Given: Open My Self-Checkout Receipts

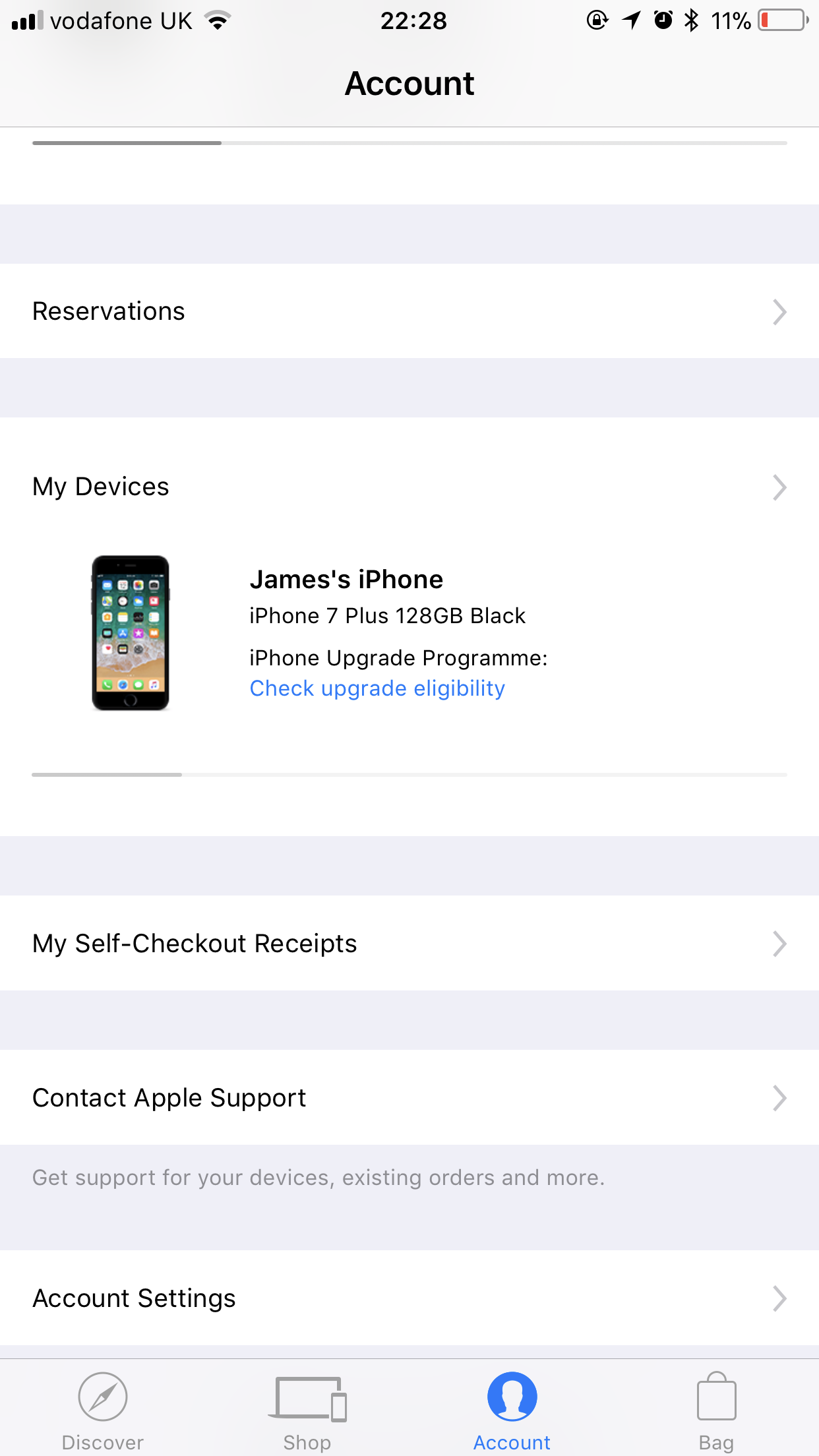Looking at the screenshot, I should pos(409,943).
